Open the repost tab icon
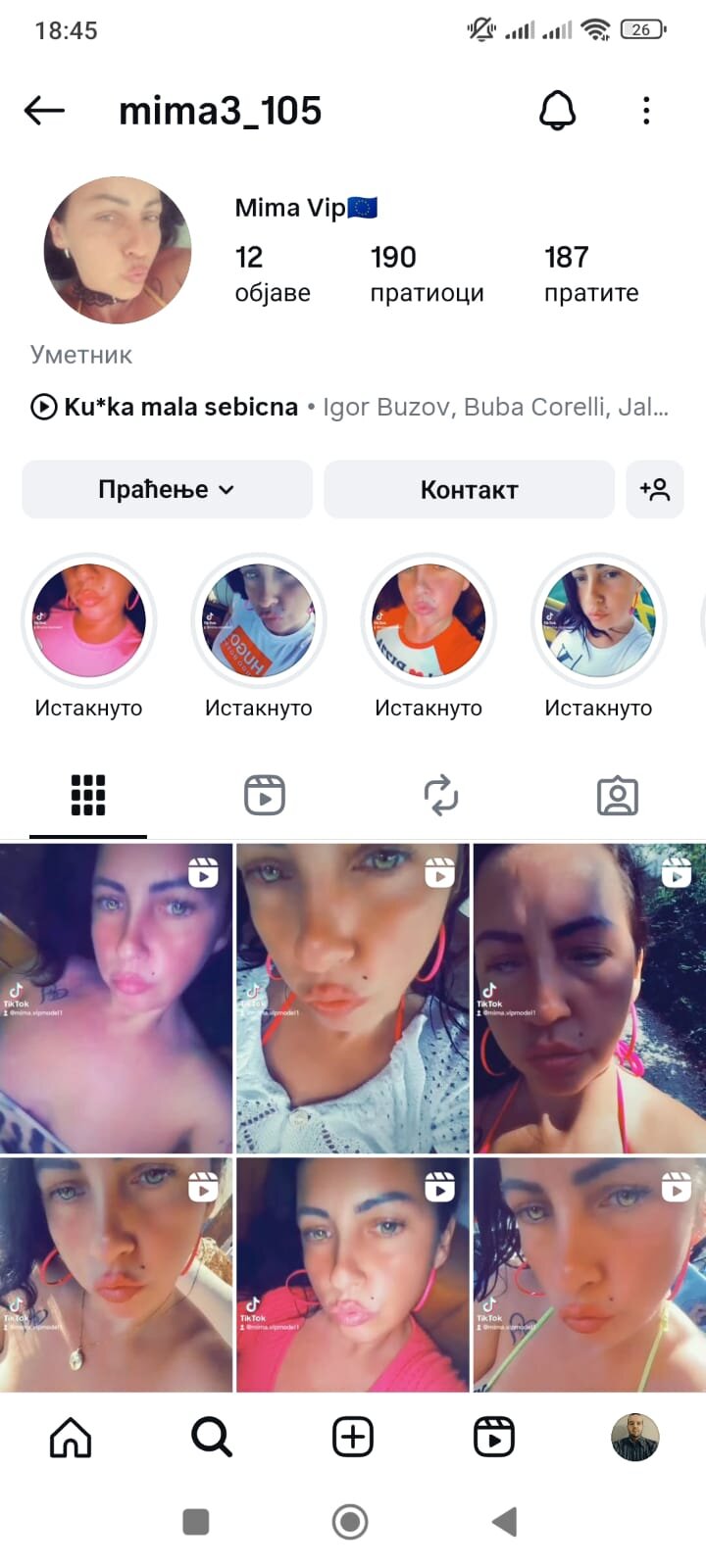This screenshot has width=706, height=1568. pos(441,796)
